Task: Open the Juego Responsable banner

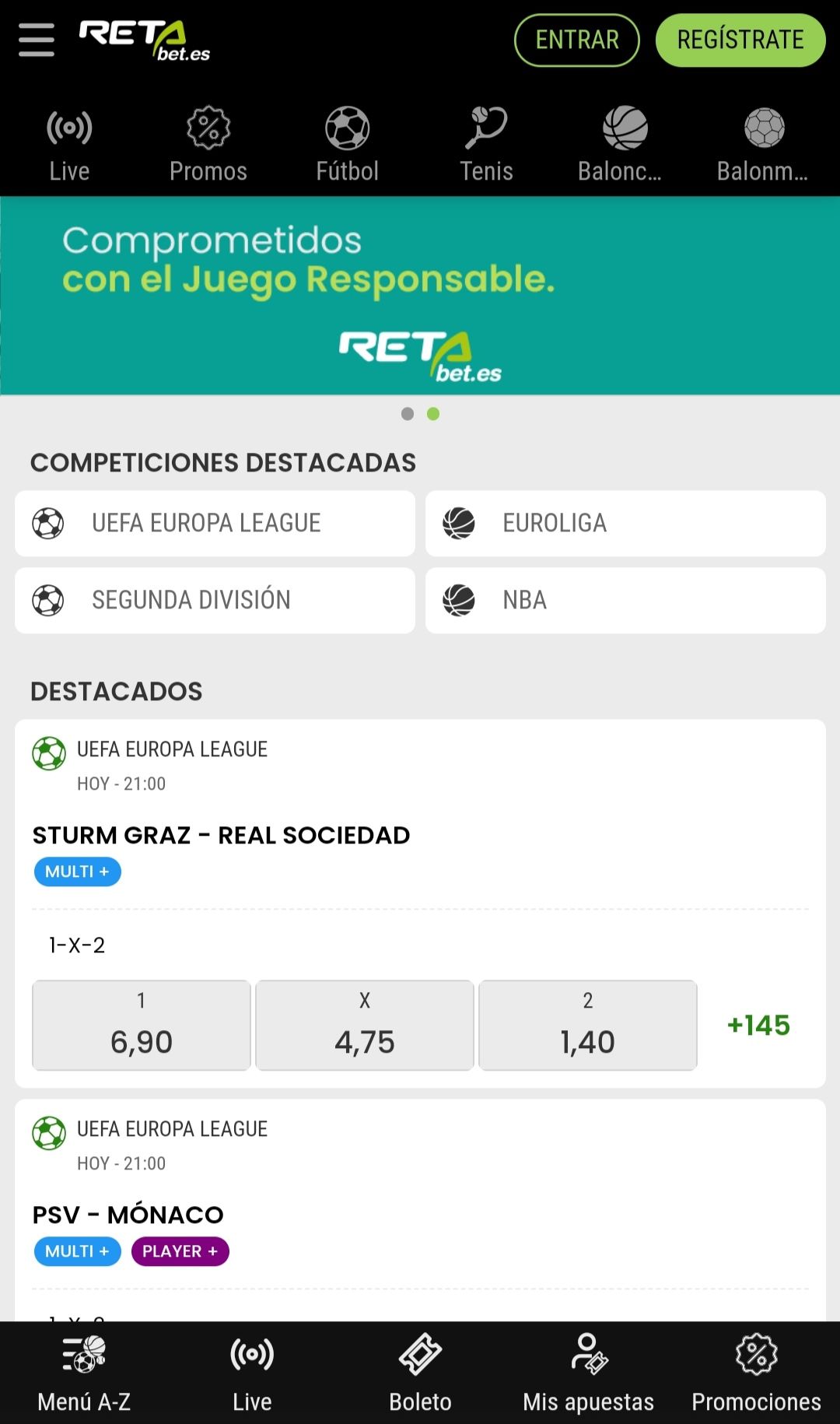Action: coord(420,296)
